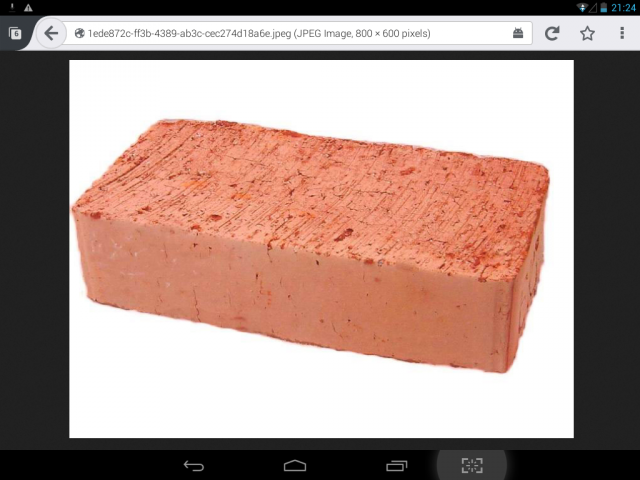Open the tabs counter showing 6

pyautogui.click(x=15, y=33)
